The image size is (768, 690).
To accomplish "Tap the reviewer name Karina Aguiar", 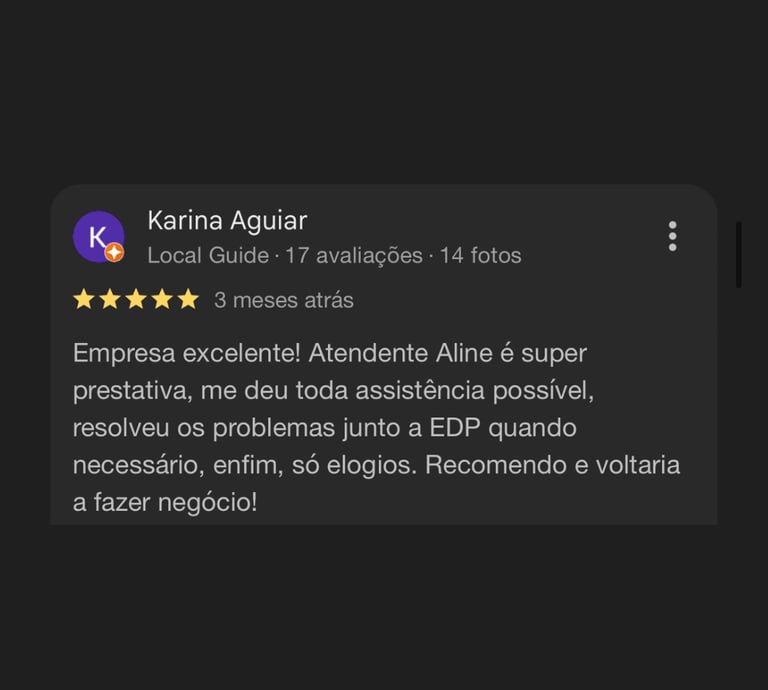I will pyautogui.click(x=227, y=220).
